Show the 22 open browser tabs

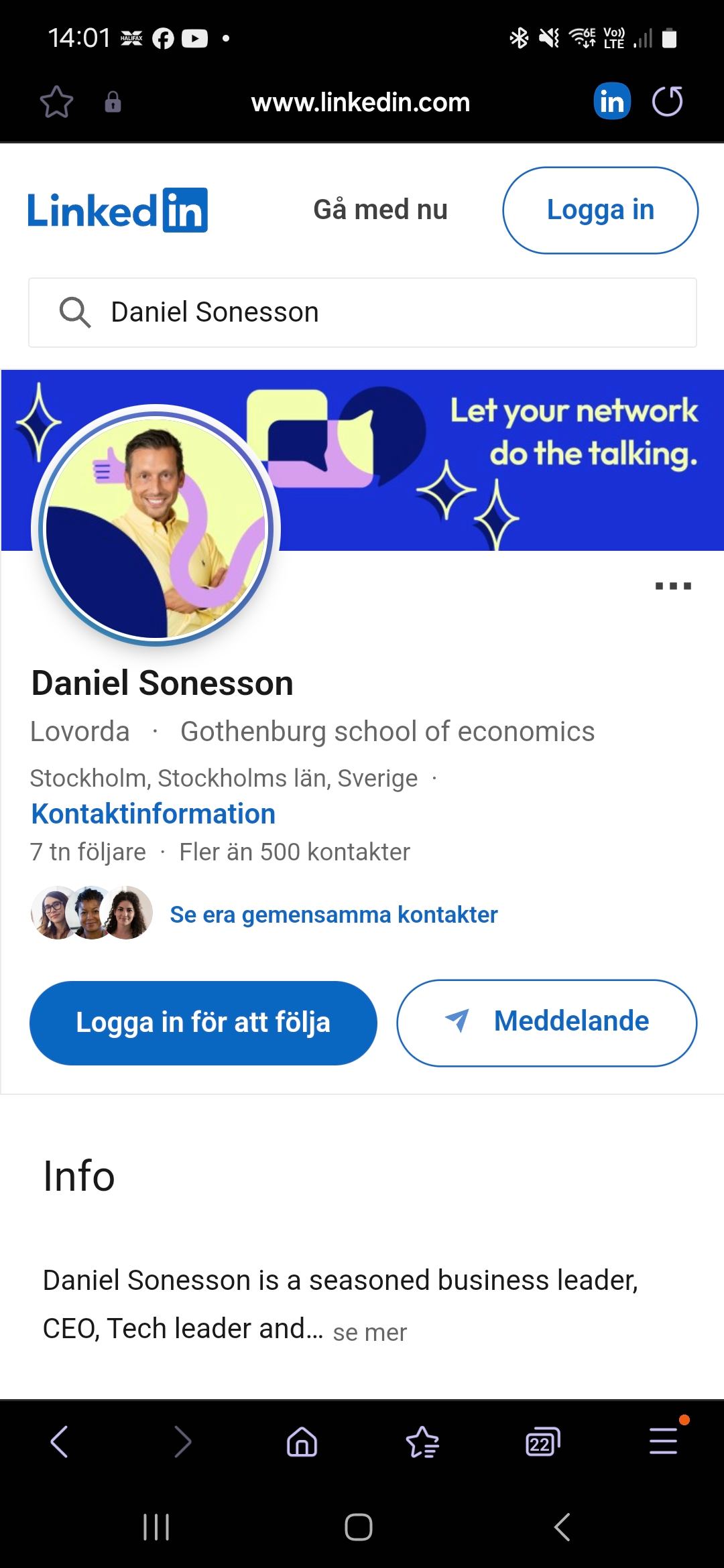coord(542,1442)
